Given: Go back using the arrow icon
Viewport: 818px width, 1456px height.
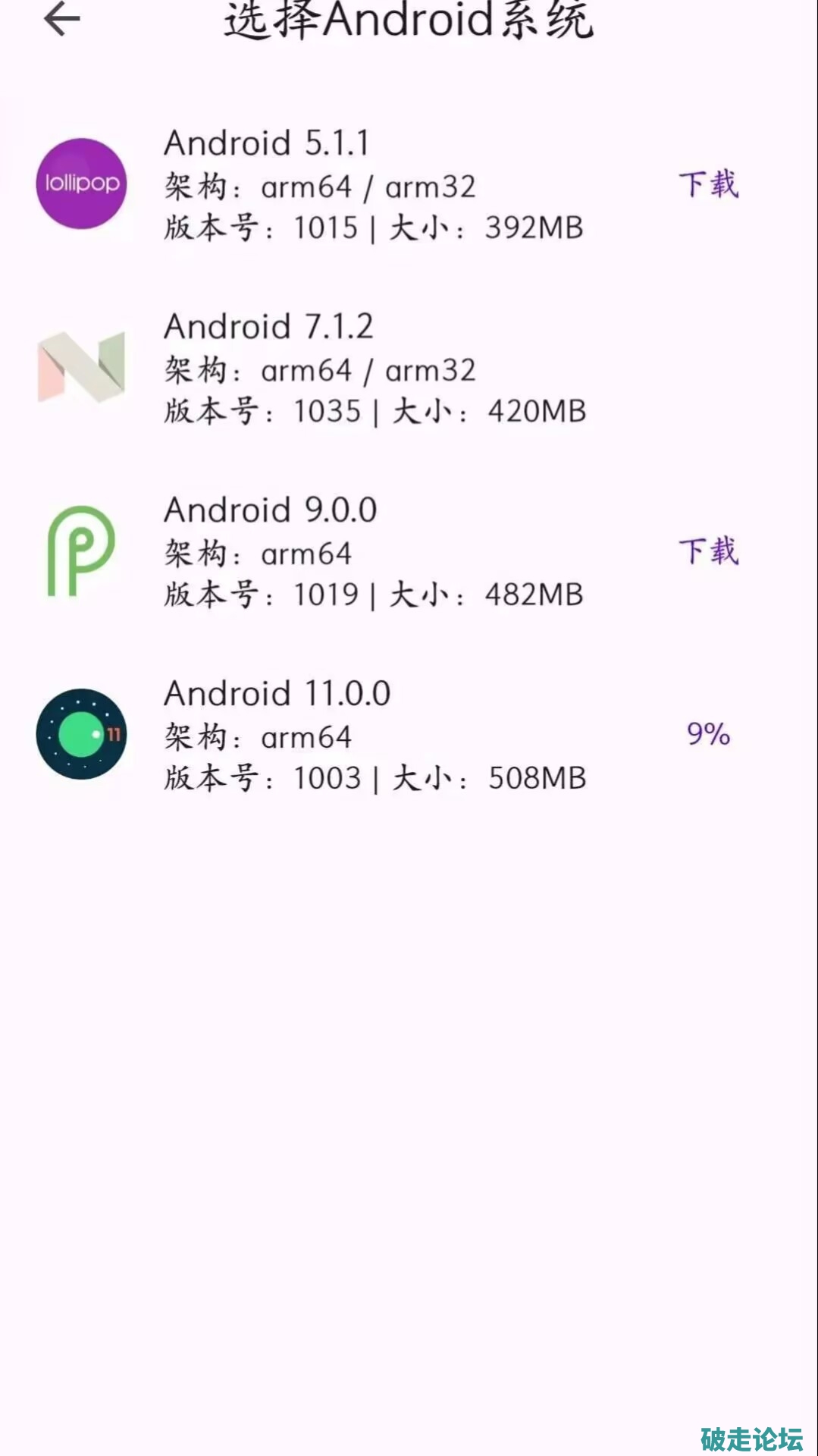Looking at the screenshot, I should (62, 19).
